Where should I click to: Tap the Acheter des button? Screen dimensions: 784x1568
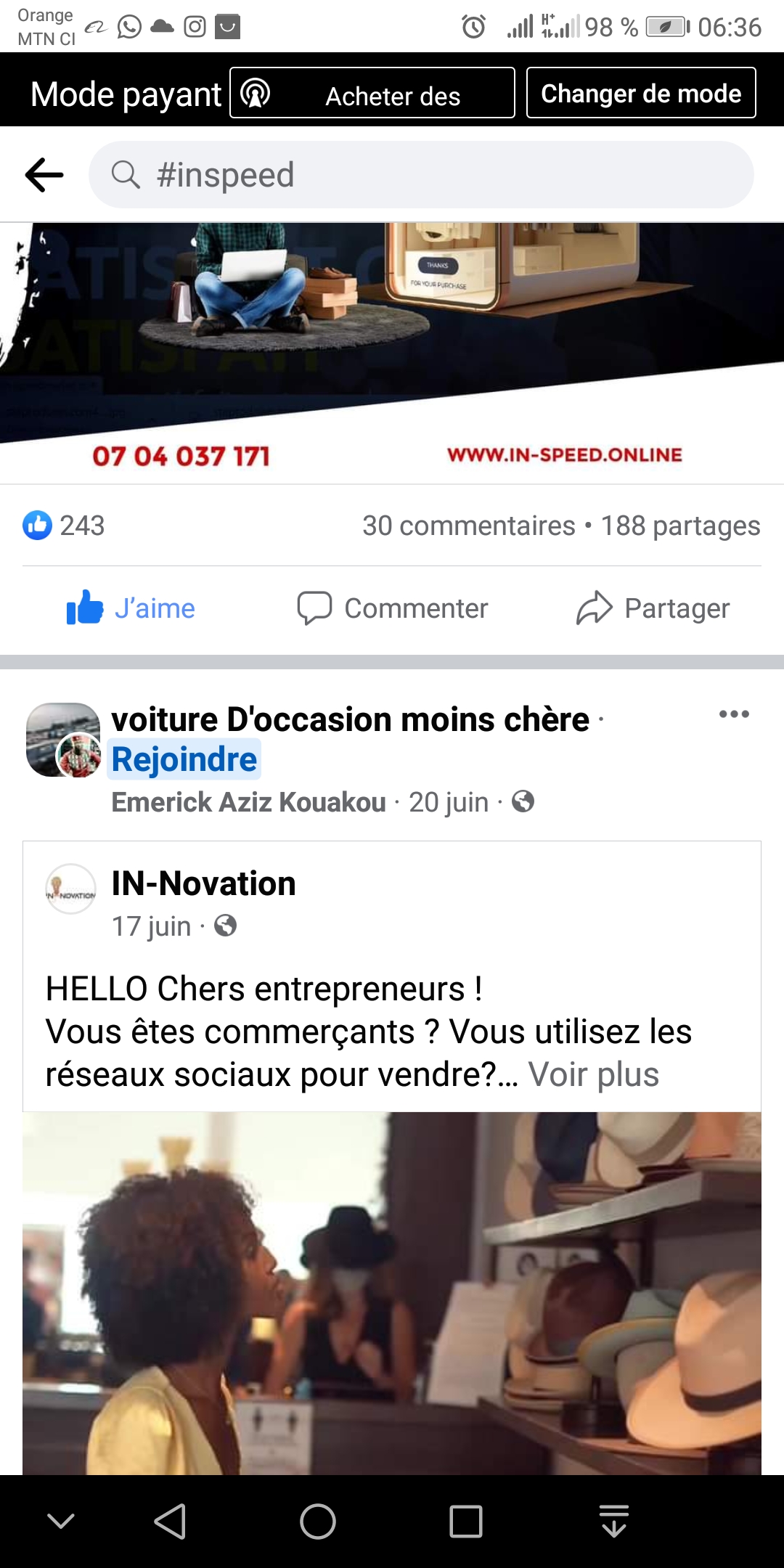pyautogui.click(x=372, y=93)
